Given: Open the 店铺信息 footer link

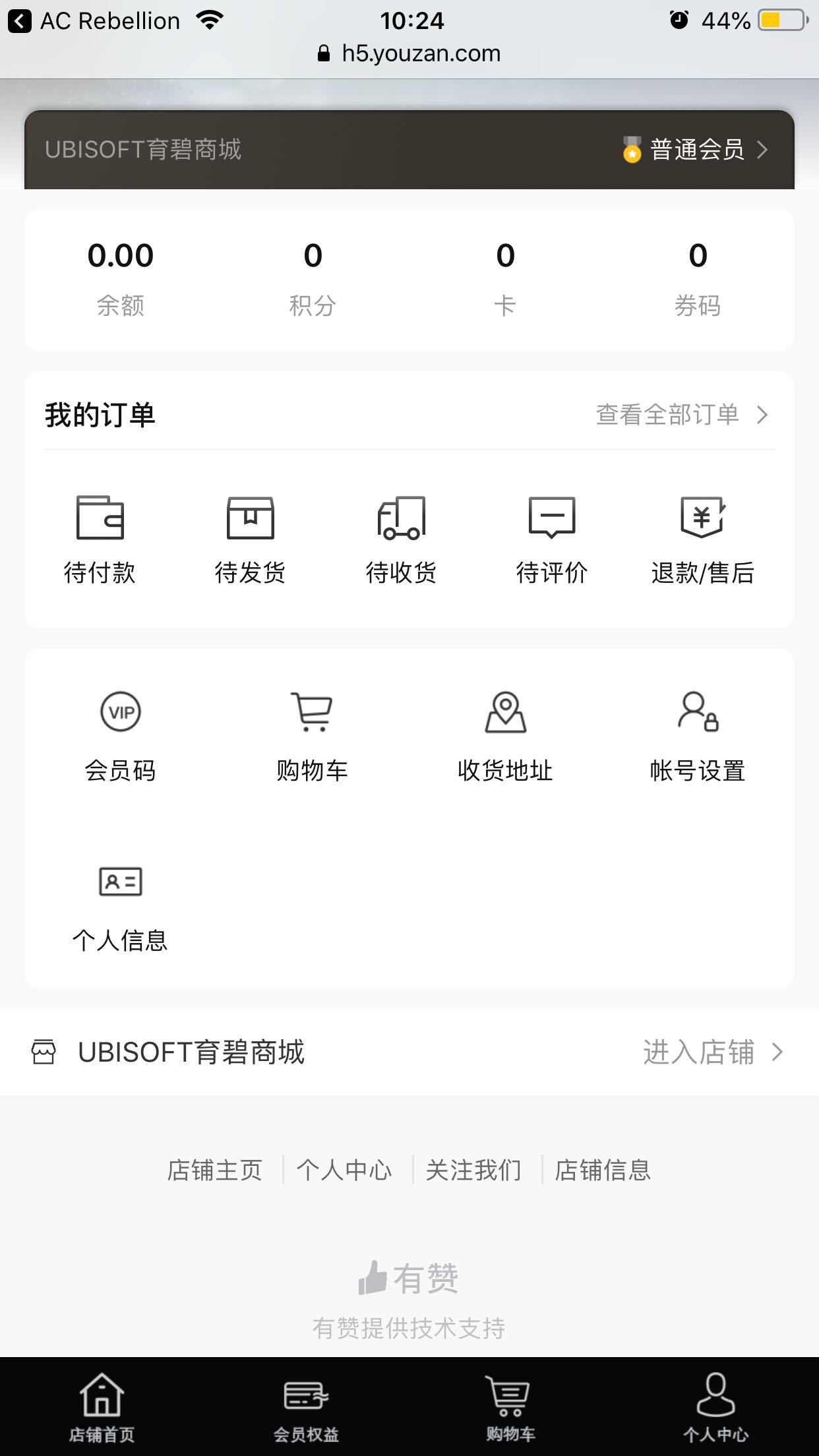Looking at the screenshot, I should tap(603, 1170).
